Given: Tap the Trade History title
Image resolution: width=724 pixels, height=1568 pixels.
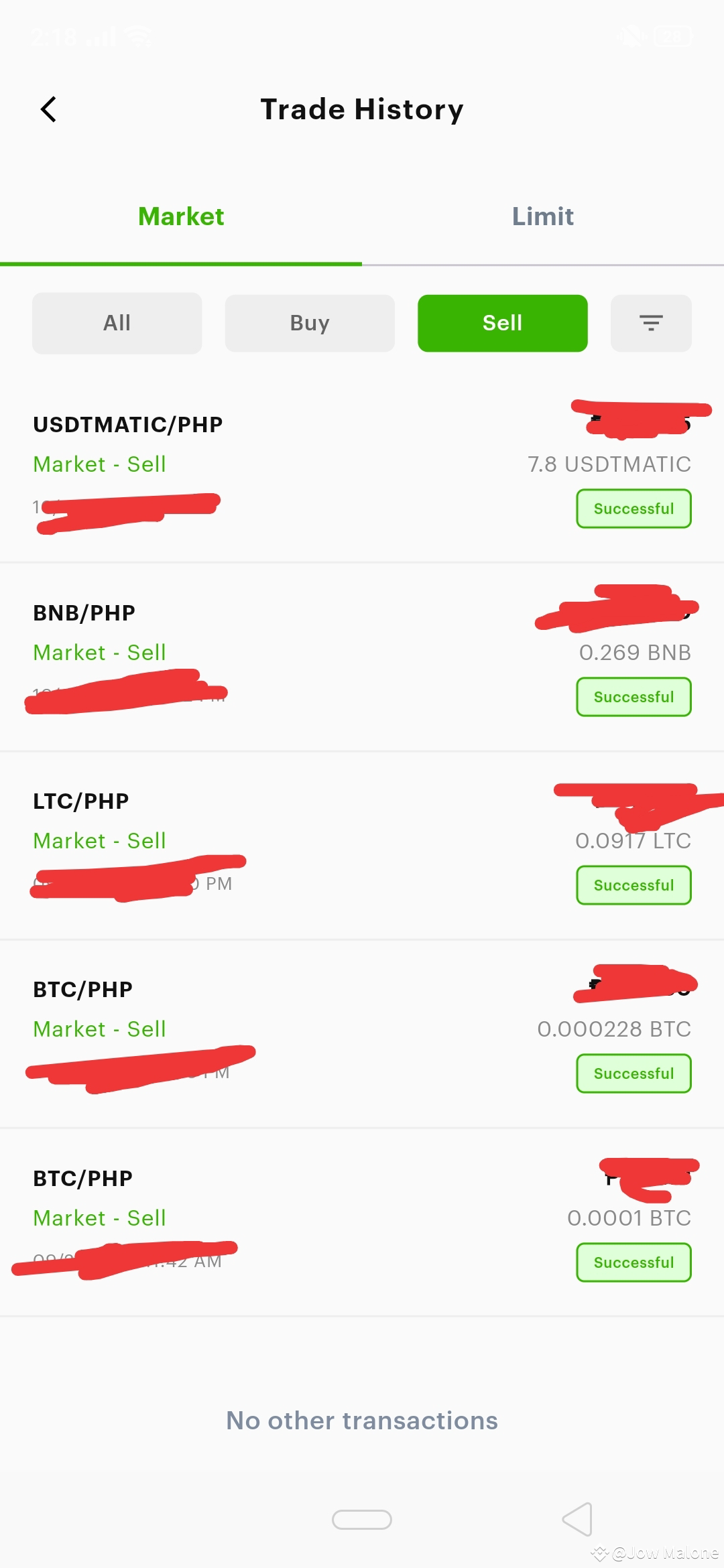Looking at the screenshot, I should (362, 109).
